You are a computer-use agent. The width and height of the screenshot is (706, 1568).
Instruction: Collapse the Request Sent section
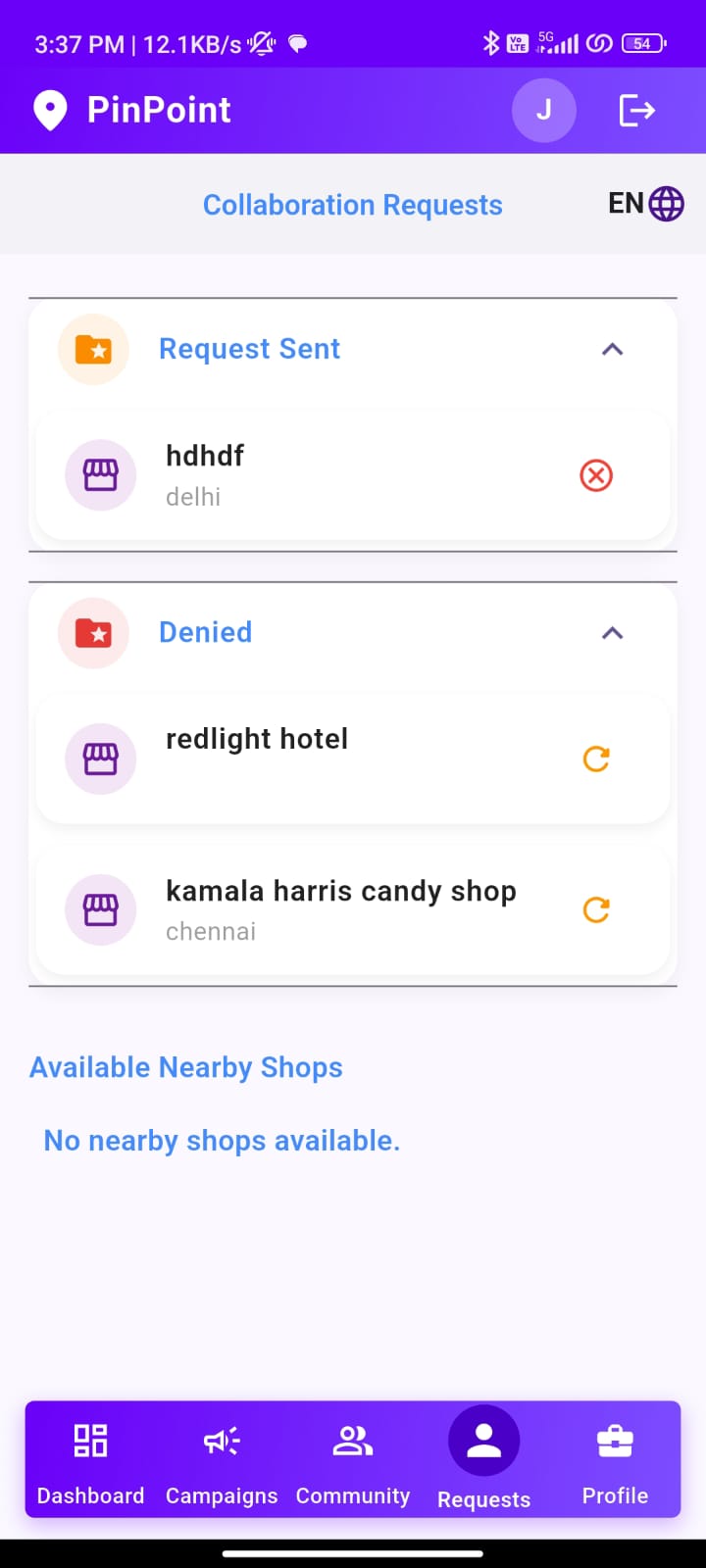tap(612, 349)
